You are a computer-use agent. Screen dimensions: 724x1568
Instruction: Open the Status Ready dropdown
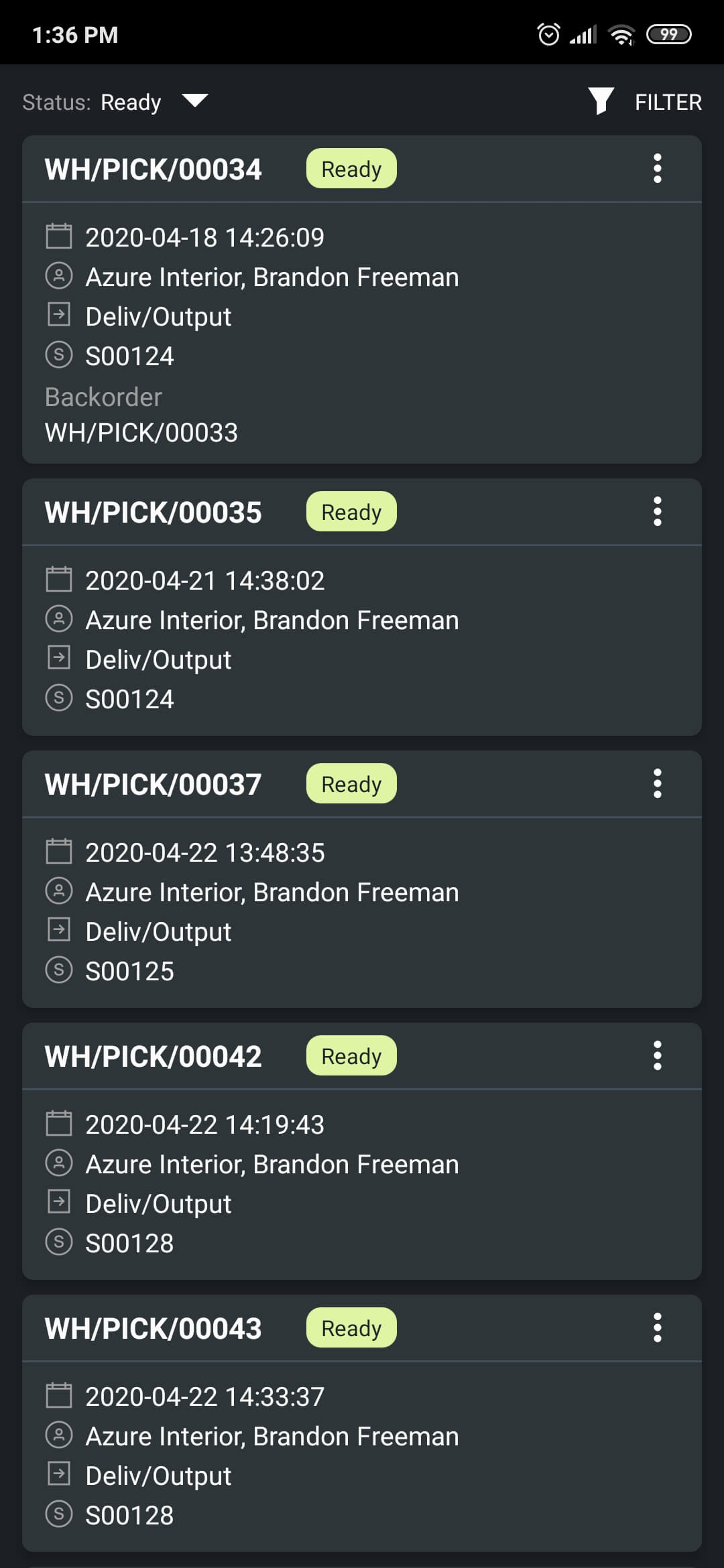pyautogui.click(x=115, y=102)
